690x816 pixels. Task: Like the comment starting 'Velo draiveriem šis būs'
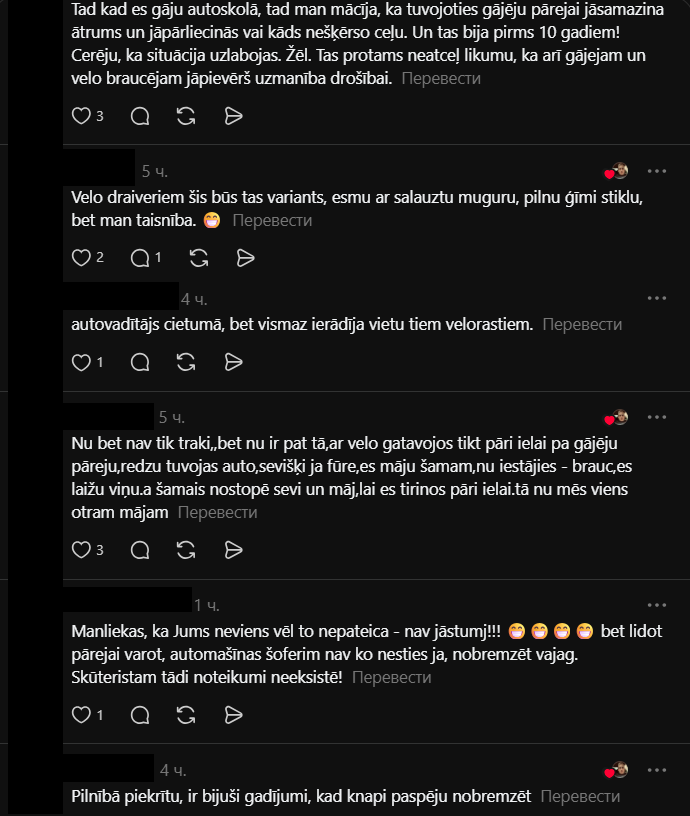81,258
